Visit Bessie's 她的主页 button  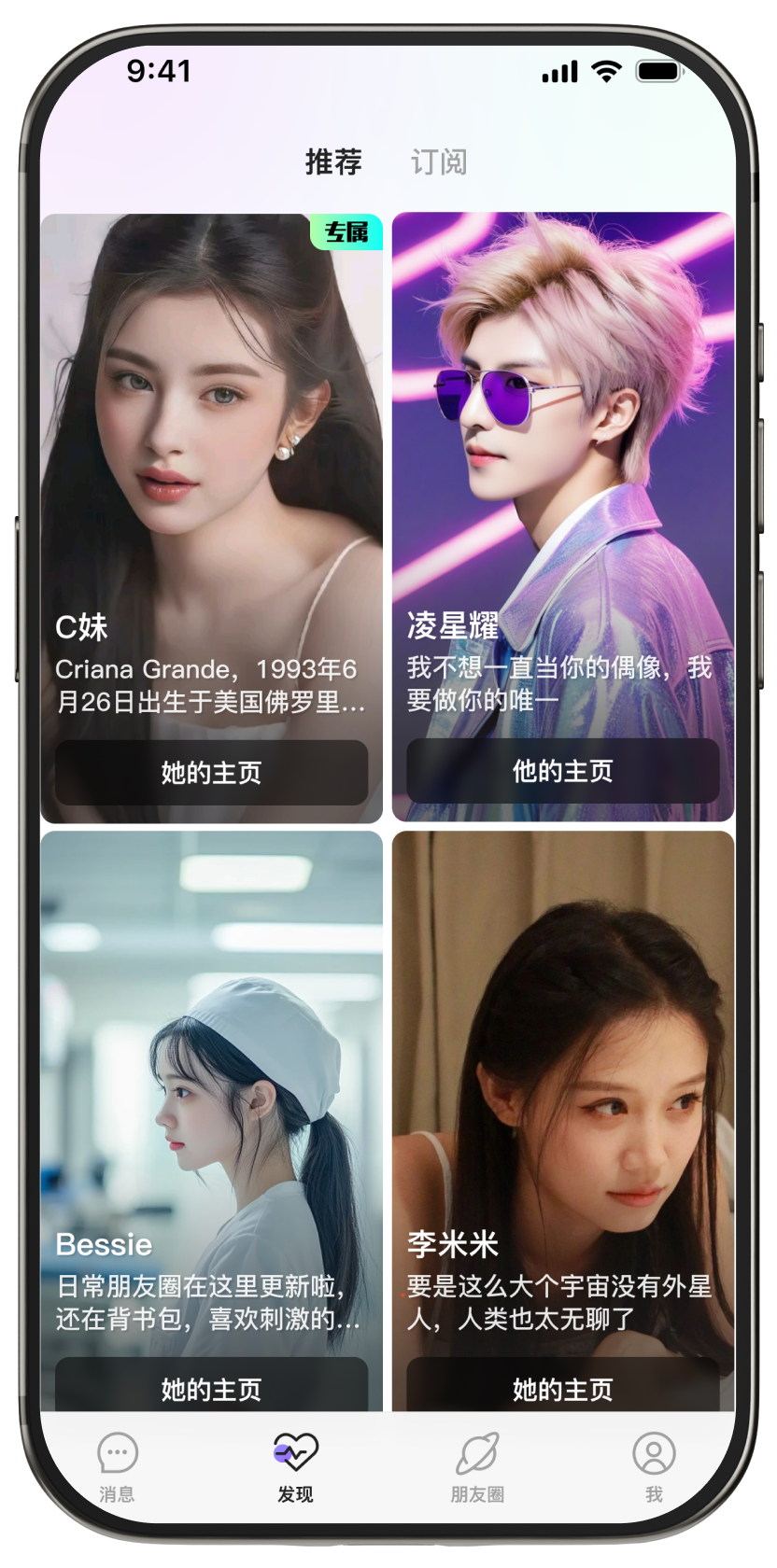pyautogui.click(x=212, y=1385)
